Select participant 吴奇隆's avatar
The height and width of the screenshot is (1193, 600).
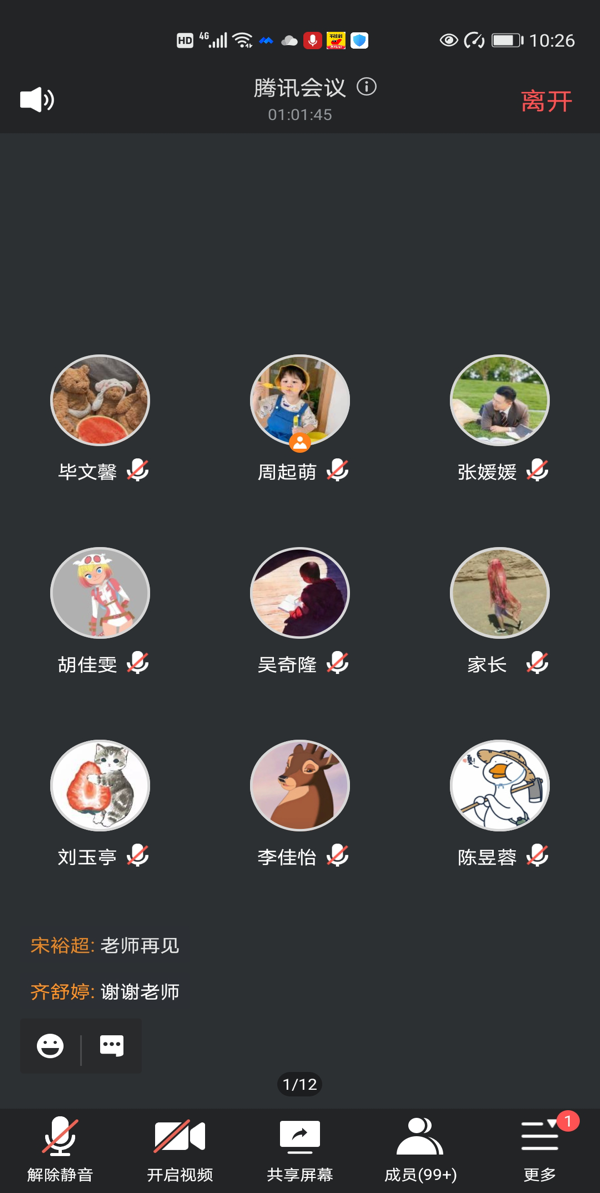click(x=300, y=593)
